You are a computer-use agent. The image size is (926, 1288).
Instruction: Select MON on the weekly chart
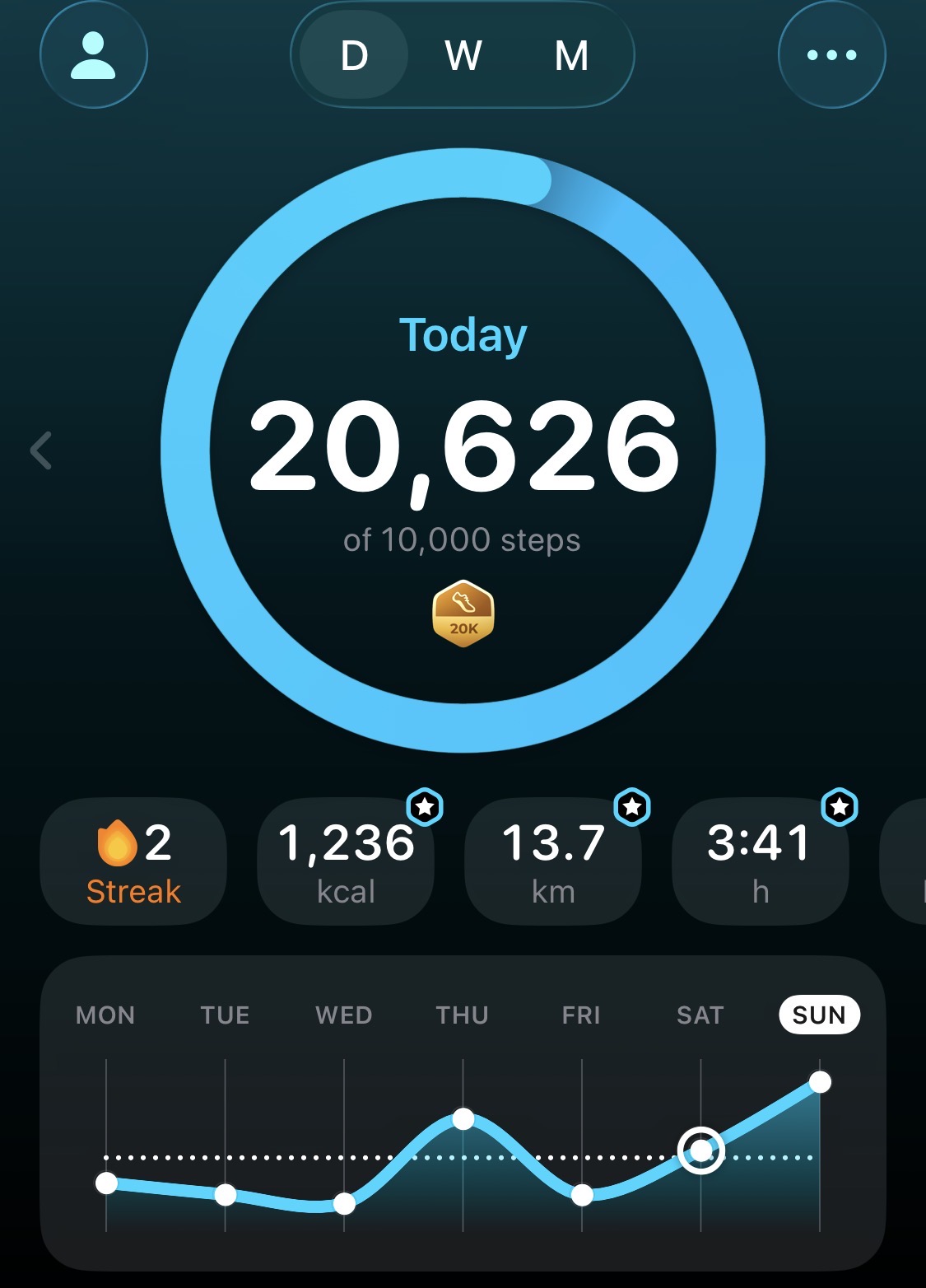[105, 1015]
